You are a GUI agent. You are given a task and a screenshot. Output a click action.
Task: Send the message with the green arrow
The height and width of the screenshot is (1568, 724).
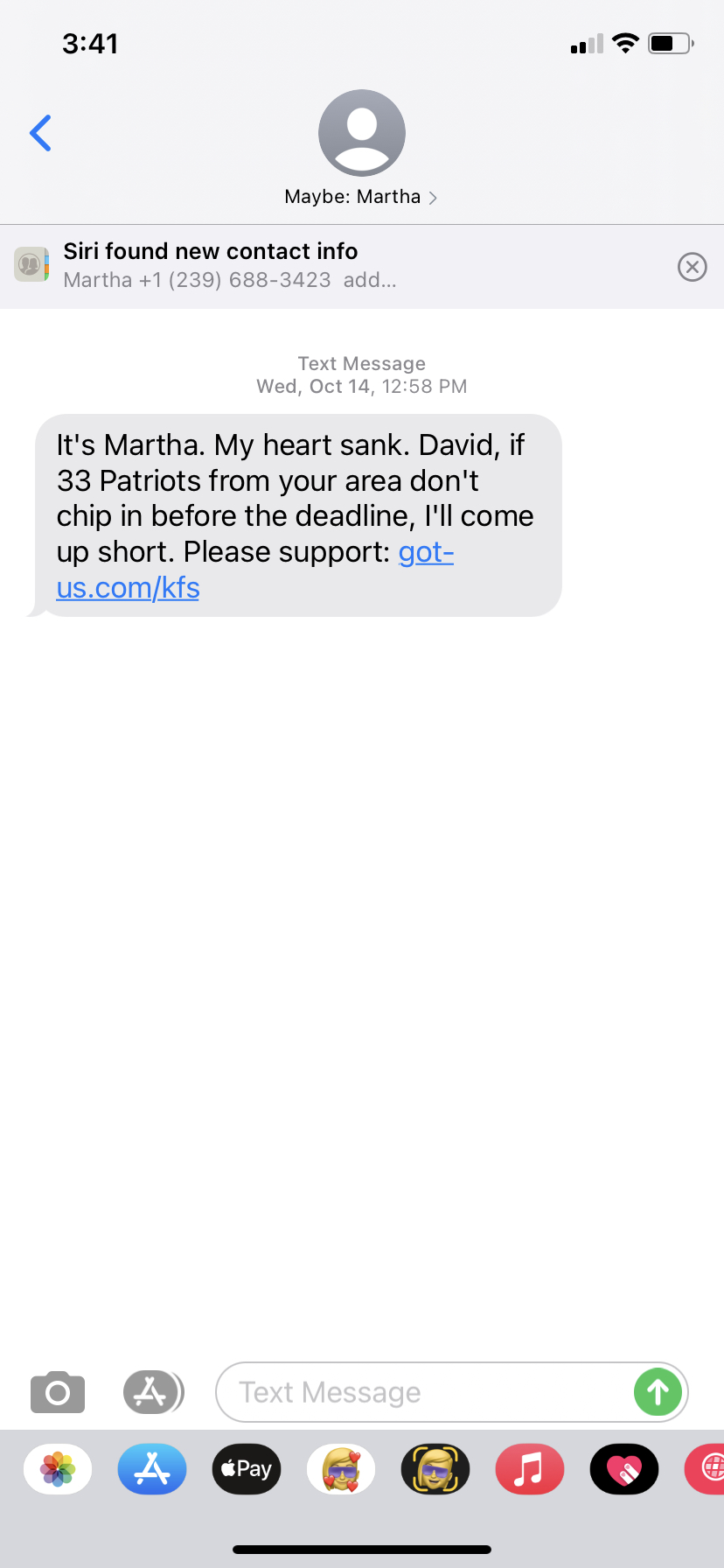coord(658,1392)
